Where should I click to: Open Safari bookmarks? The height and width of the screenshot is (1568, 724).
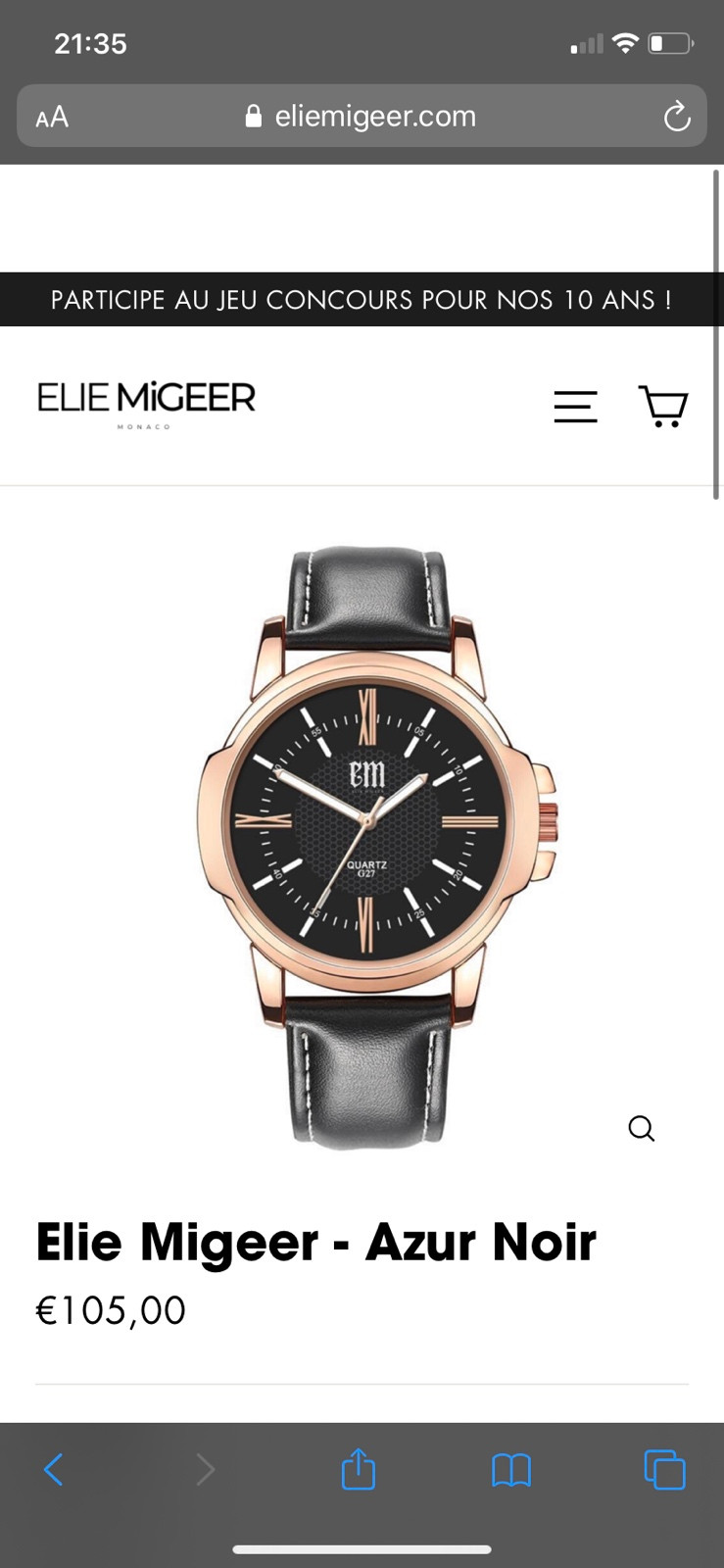coord(510,1470)
